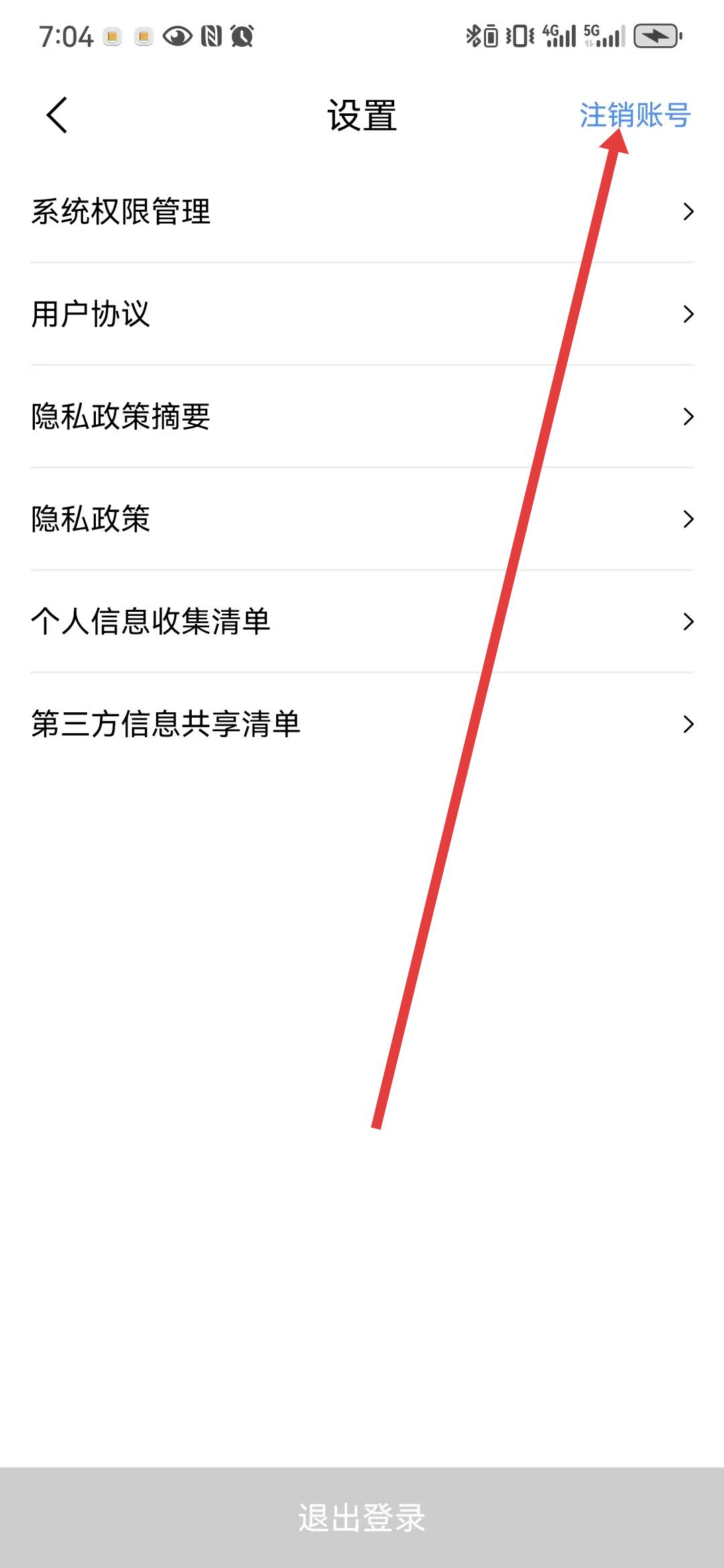Screen dimensions: 724x1568
Task: Go back using the top-left arrow
Action: 57,115
